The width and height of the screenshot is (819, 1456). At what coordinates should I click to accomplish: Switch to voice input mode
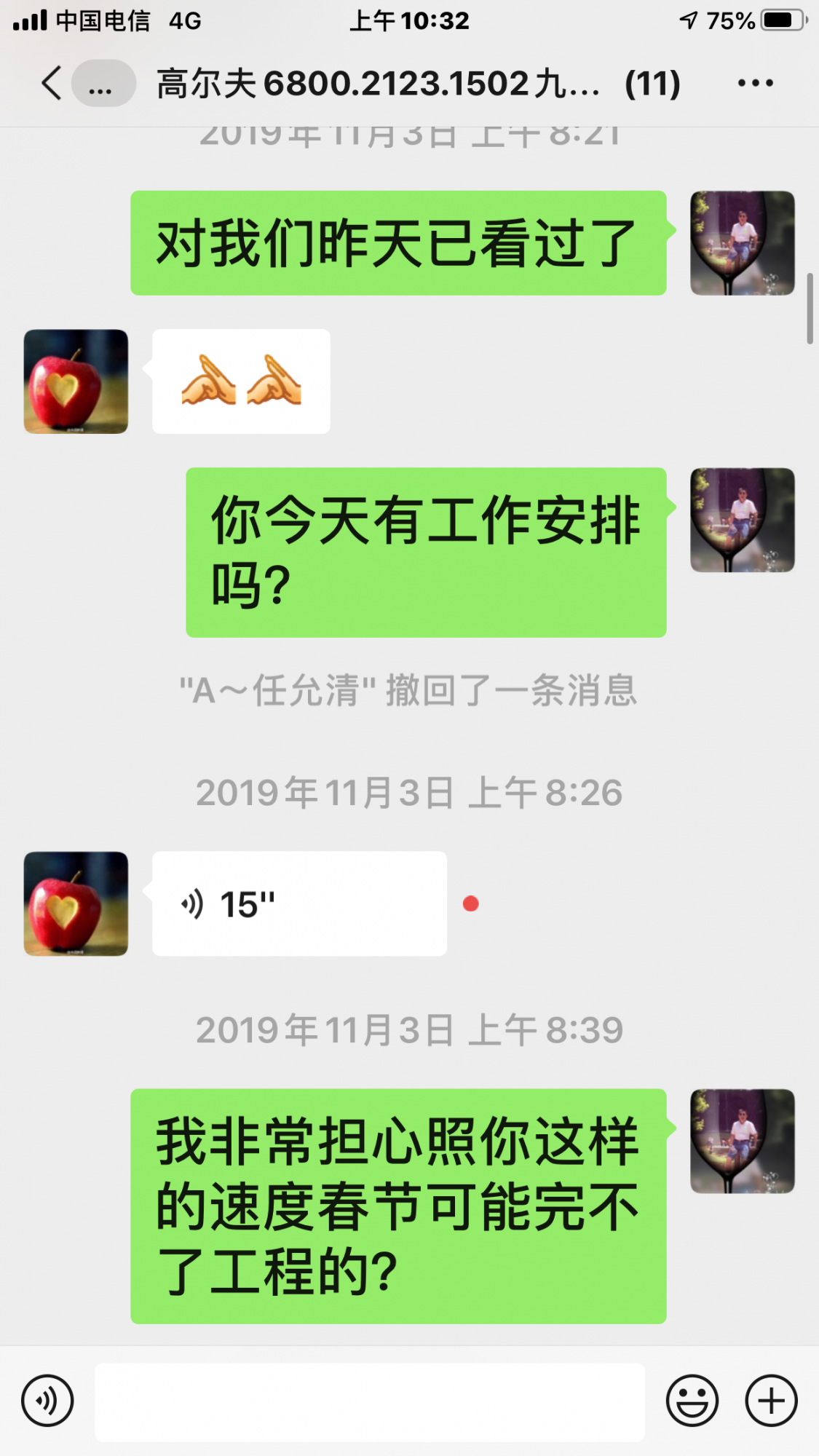(48, 1401)
